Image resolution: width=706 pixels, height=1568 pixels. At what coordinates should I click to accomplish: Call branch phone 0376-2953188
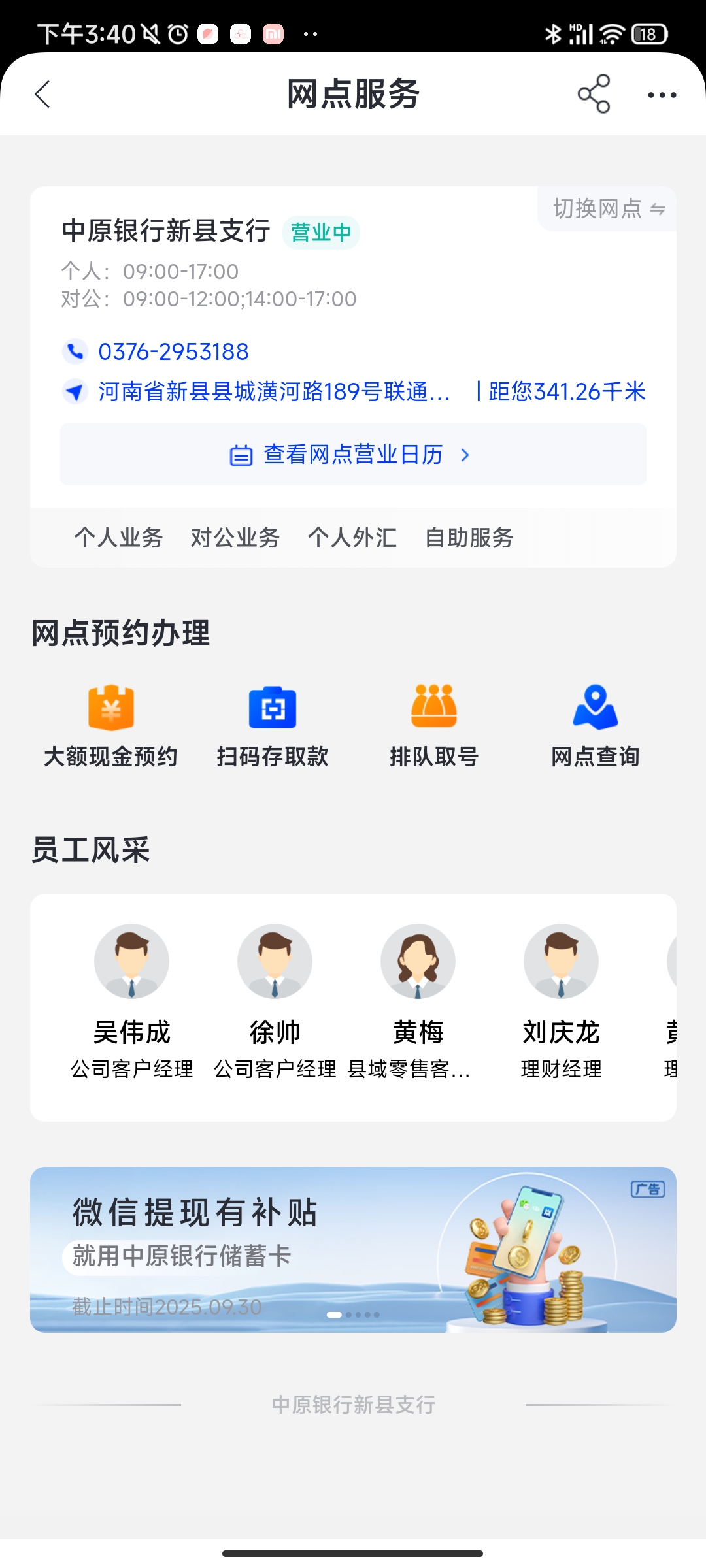[x=173, y=352]
